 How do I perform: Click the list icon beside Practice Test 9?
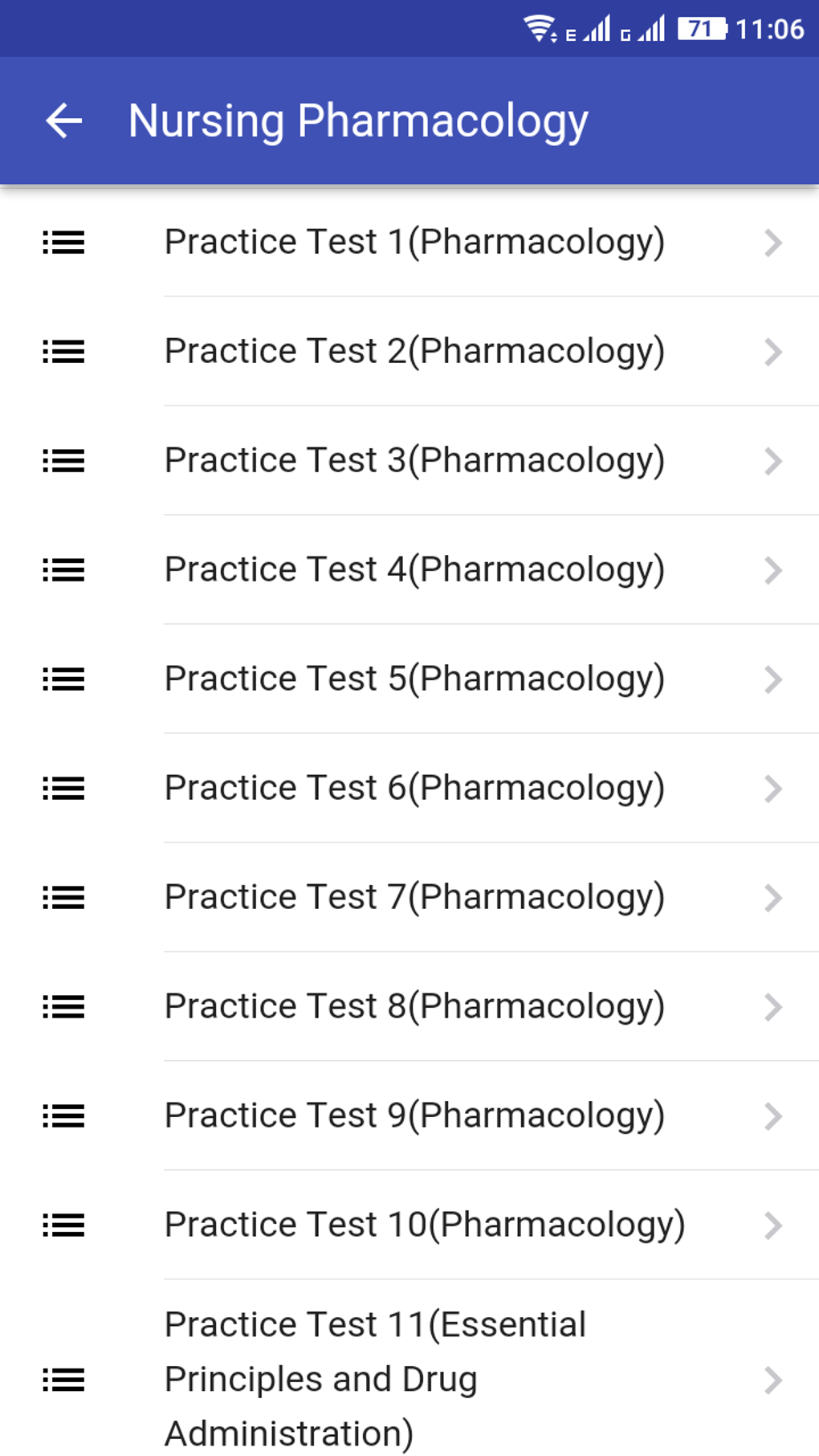[63, 1116]
